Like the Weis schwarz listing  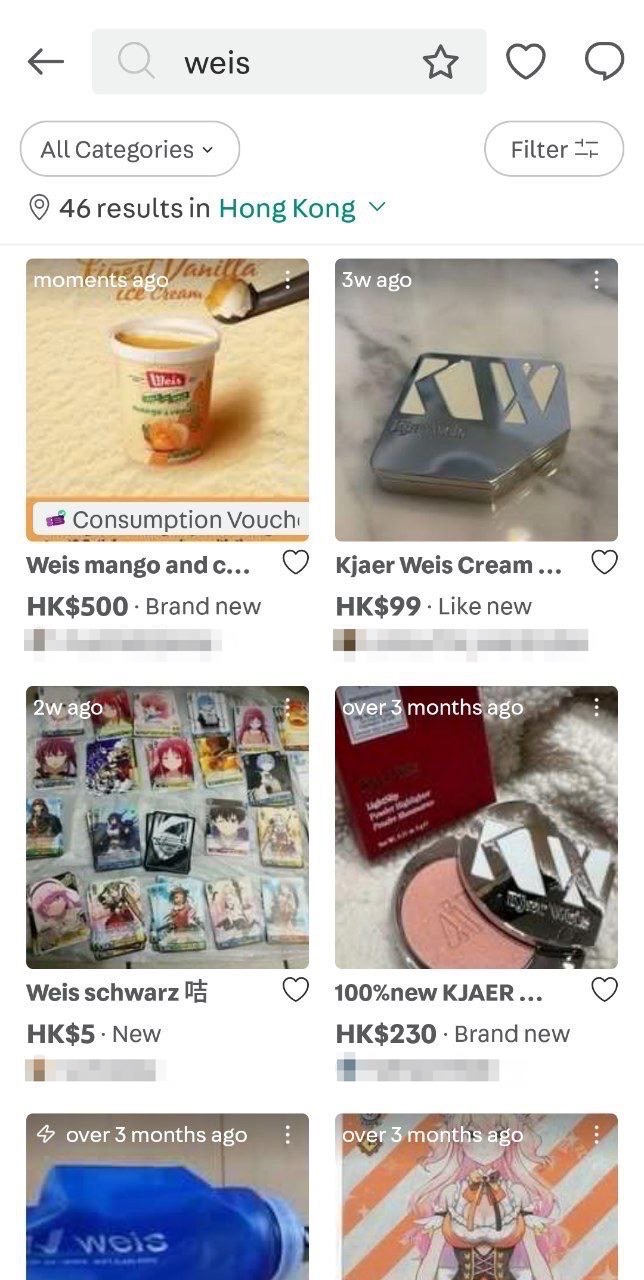pos(295,990)
